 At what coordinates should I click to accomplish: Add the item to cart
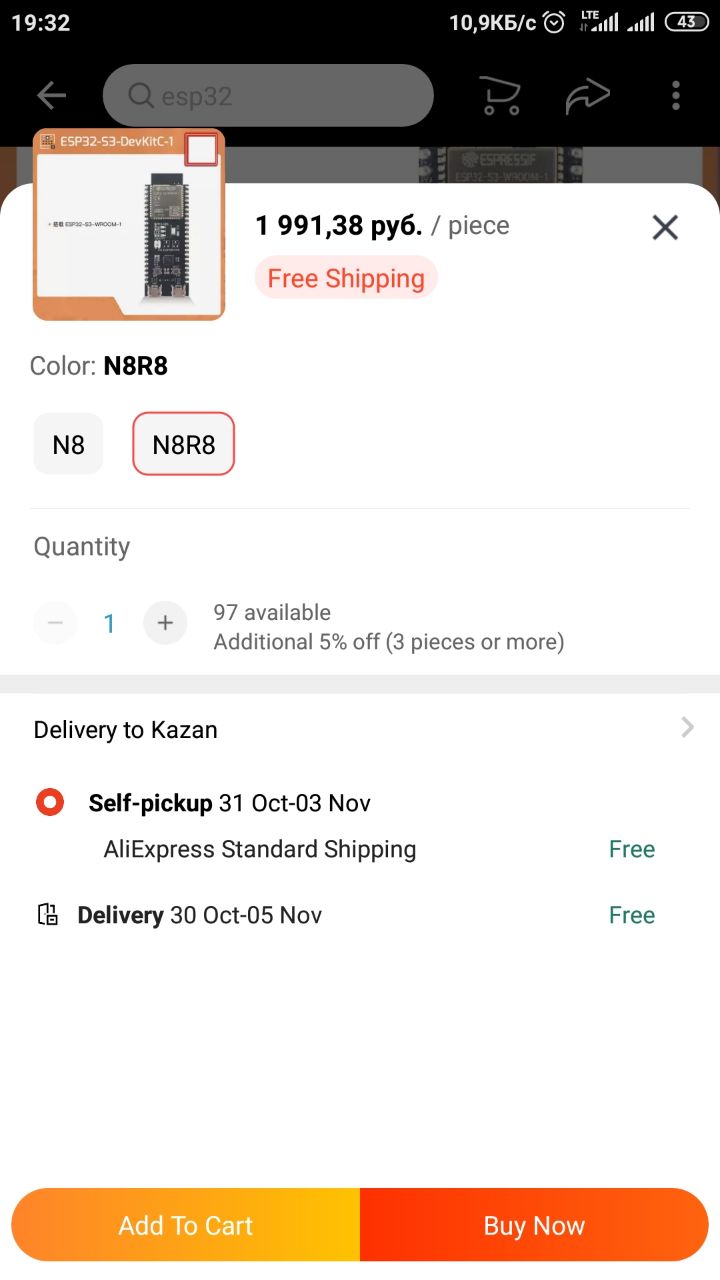[186, 1225]
